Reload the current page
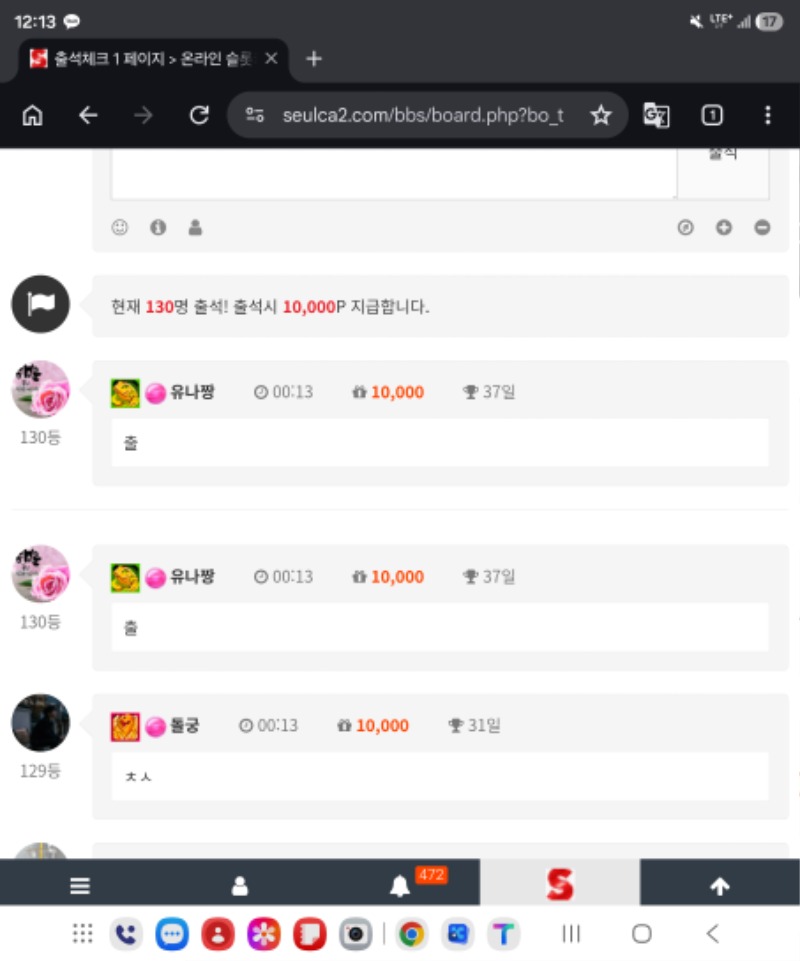The width and height of the screenshot is (800, 961). pos(199,115)
